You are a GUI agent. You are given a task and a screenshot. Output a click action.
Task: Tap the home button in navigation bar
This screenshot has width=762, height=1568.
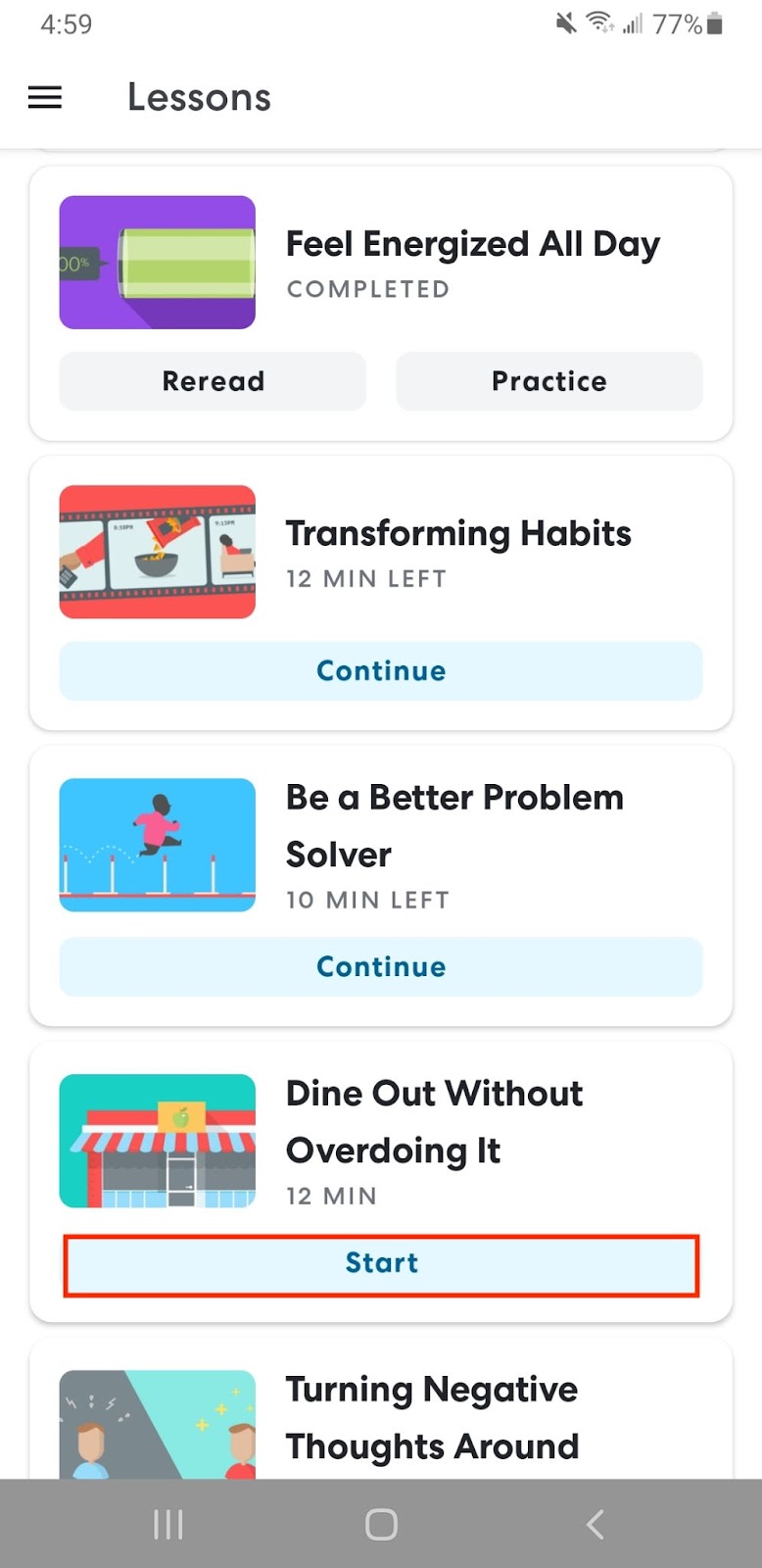click(381, 1524)
